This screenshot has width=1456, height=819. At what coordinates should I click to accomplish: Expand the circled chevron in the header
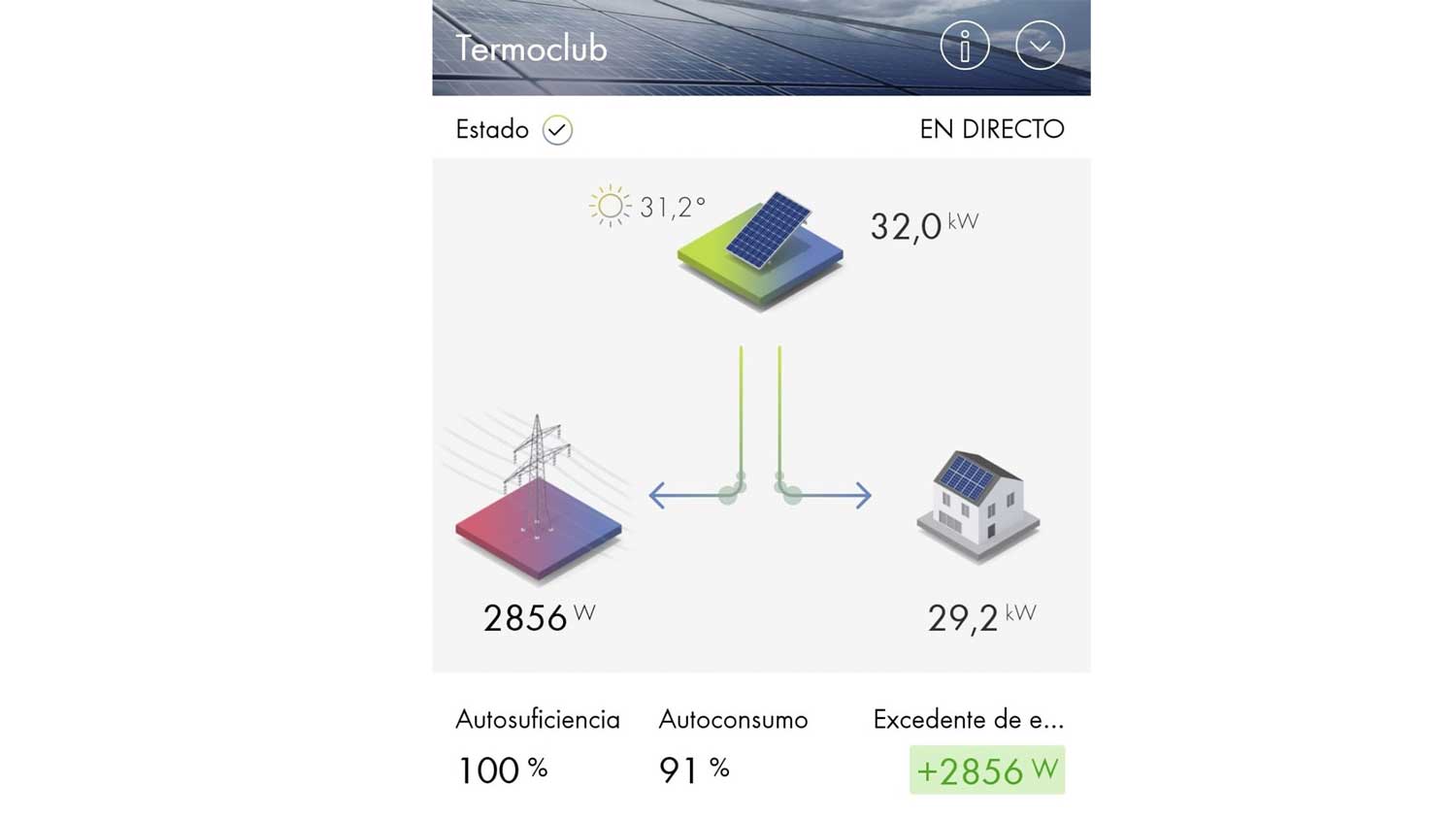(x=1040, y=46)
